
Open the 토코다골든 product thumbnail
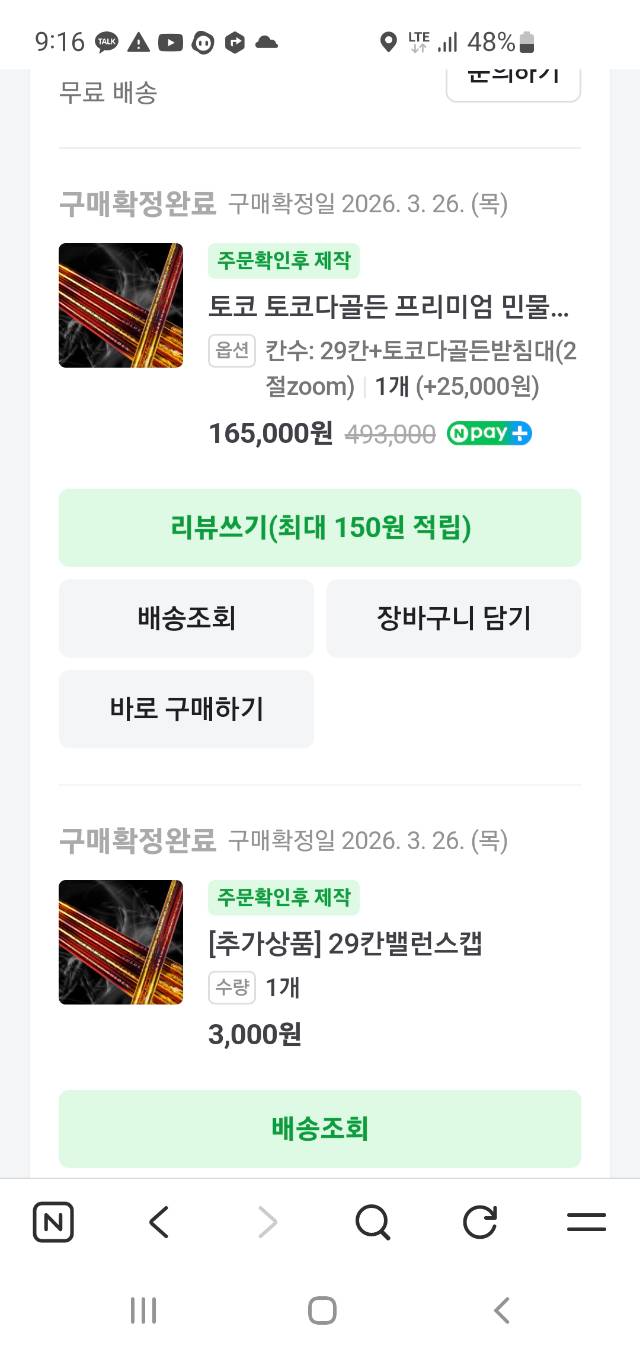pyautogui.click(x=121, y=305)
